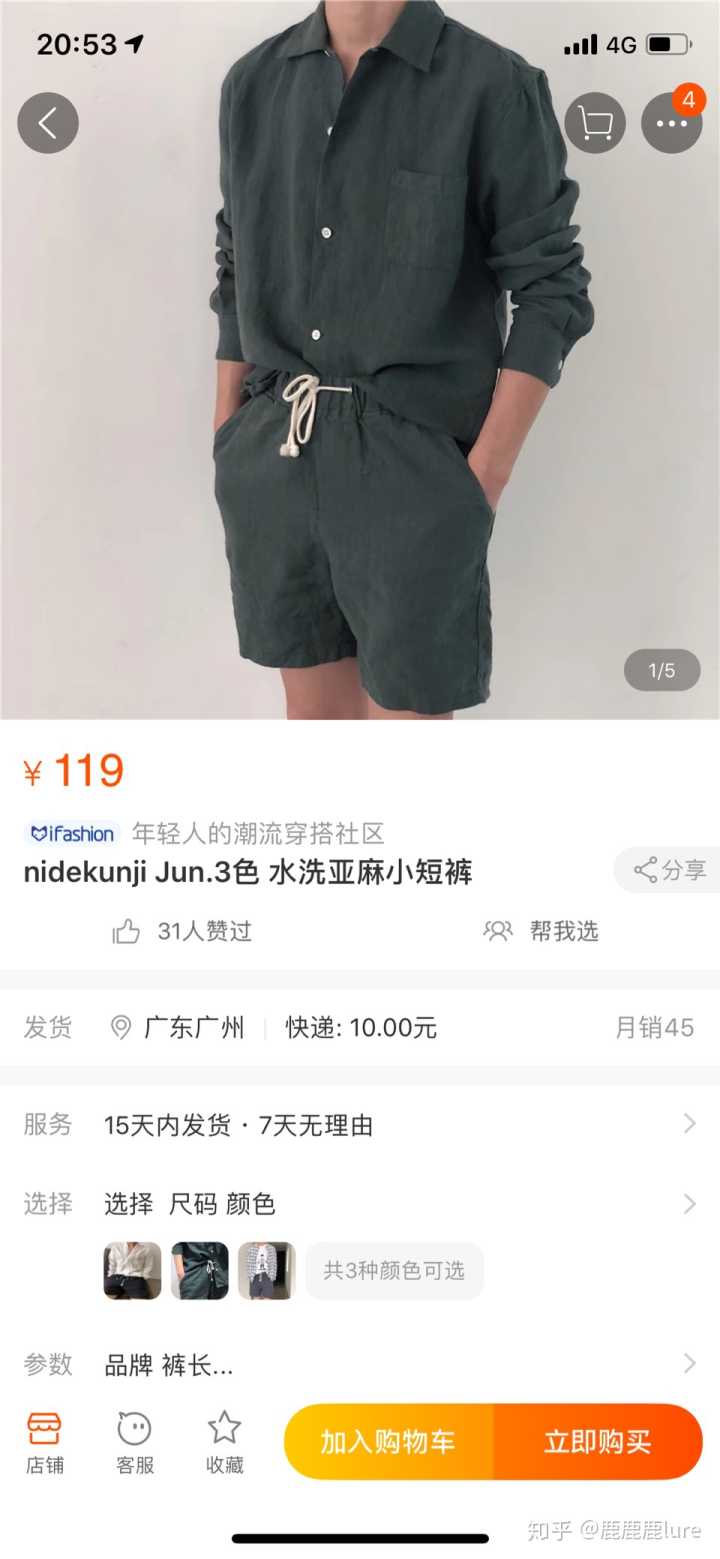Open the shopping cart icon
The height and width of the screenshot is (1559, 720).
[x=595, y=123]
